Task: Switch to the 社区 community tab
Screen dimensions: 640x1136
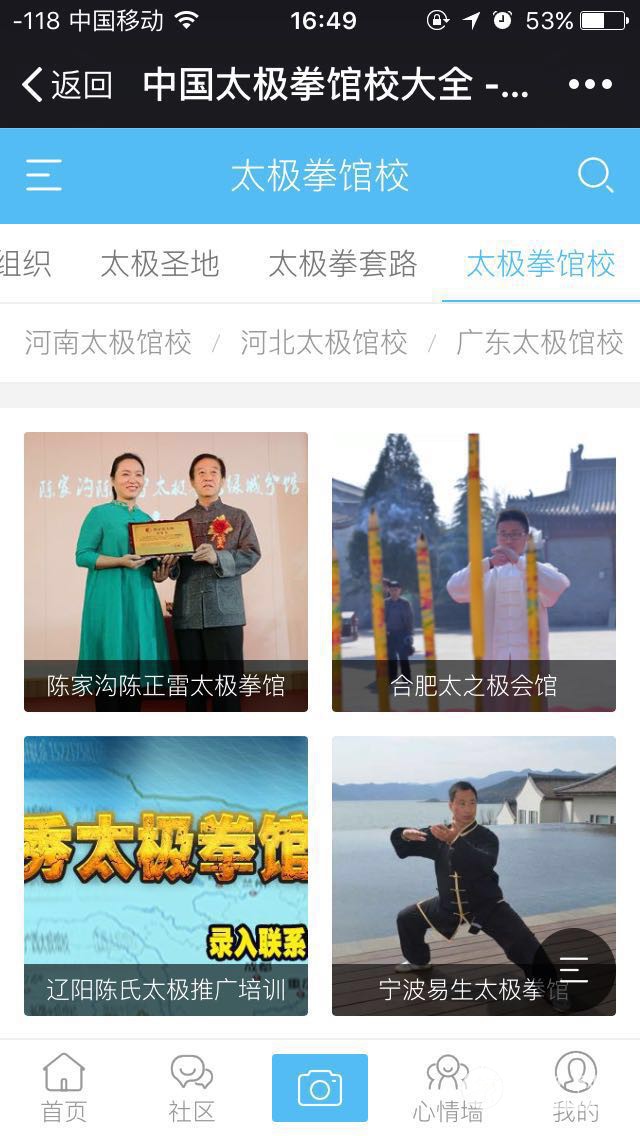Action: [x=192, y=1088]
